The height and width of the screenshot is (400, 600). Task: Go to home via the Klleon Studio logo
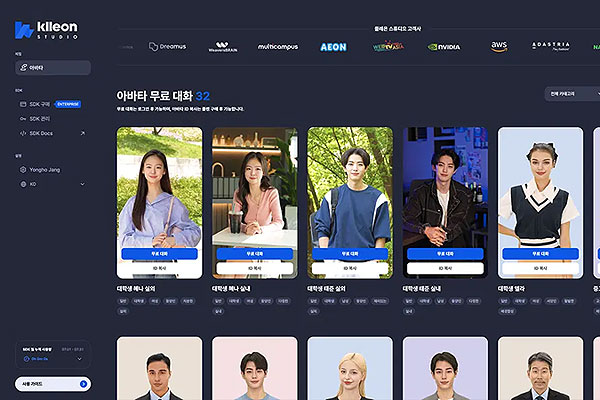pyautogui.click(x=48, y=28)
